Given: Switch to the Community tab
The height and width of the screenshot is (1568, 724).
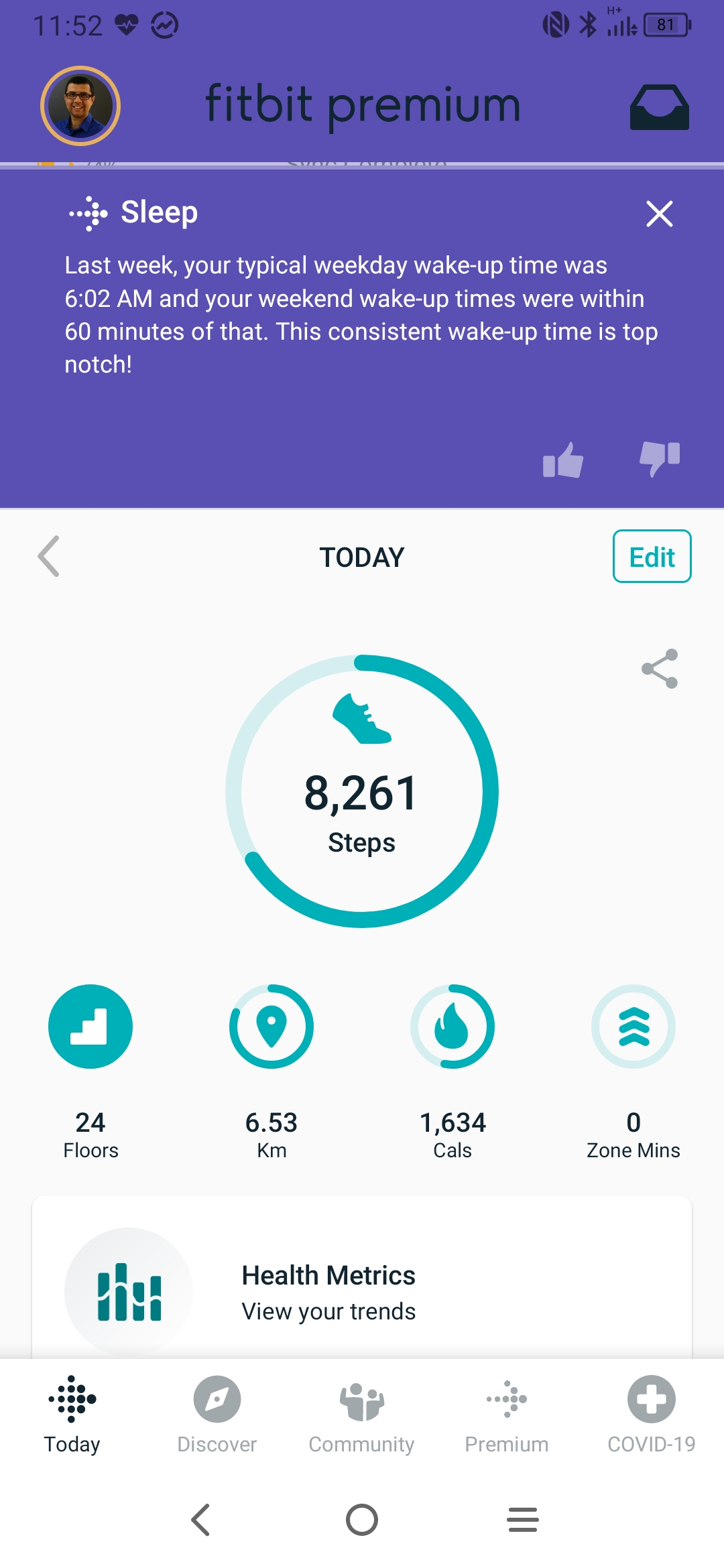Looking at the screenshot, I should (362, 1415).
